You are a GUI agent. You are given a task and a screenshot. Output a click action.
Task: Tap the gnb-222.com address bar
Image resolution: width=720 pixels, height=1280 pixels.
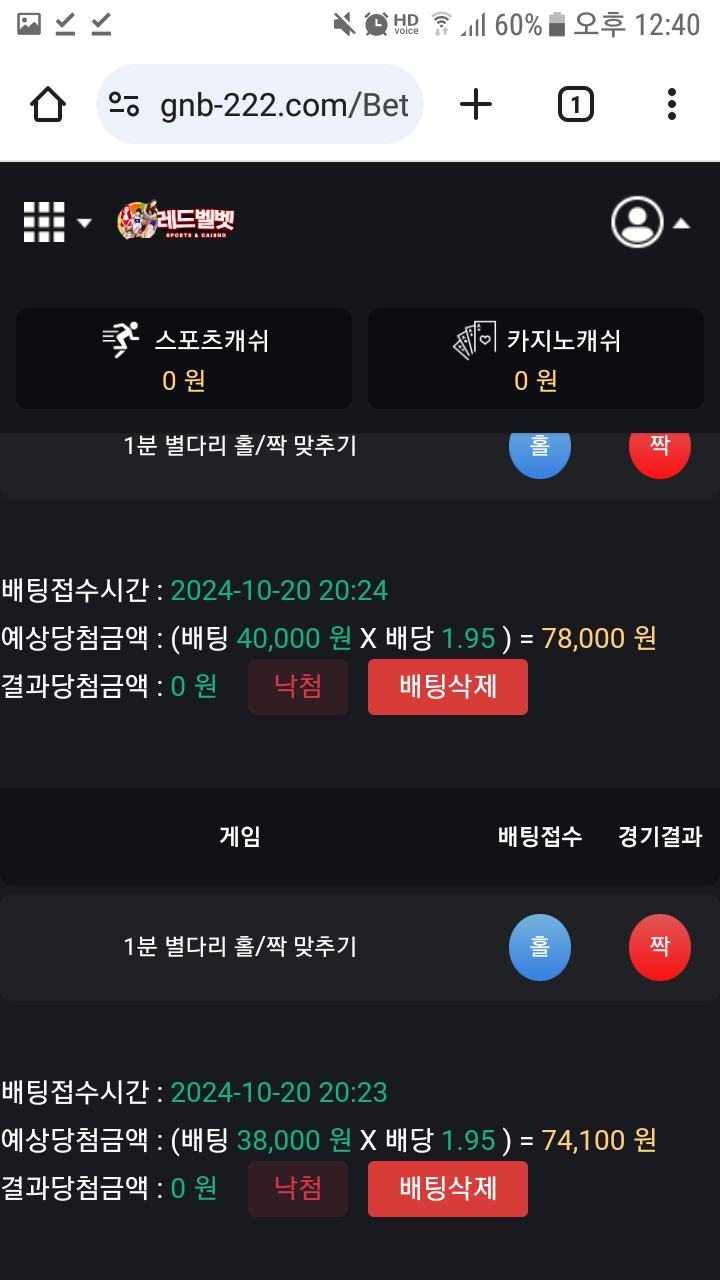260,104
